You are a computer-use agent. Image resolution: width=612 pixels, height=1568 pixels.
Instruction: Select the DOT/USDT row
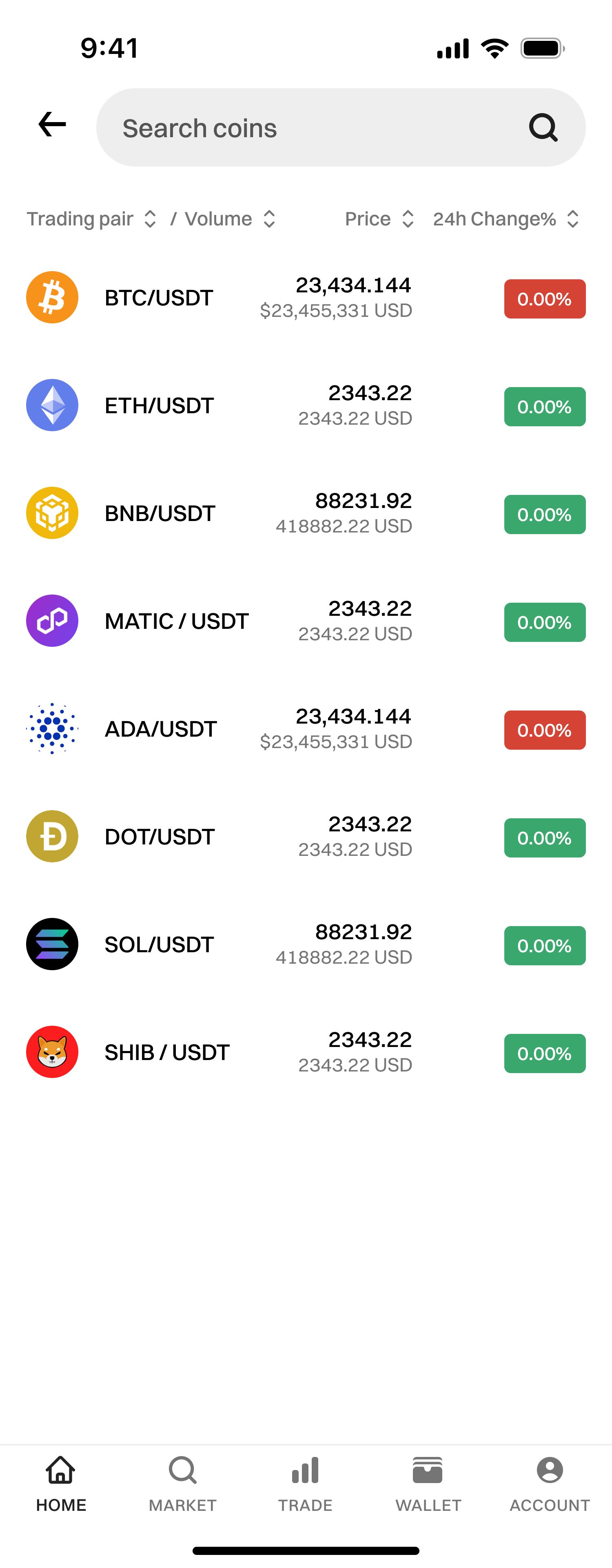[160, 836]
